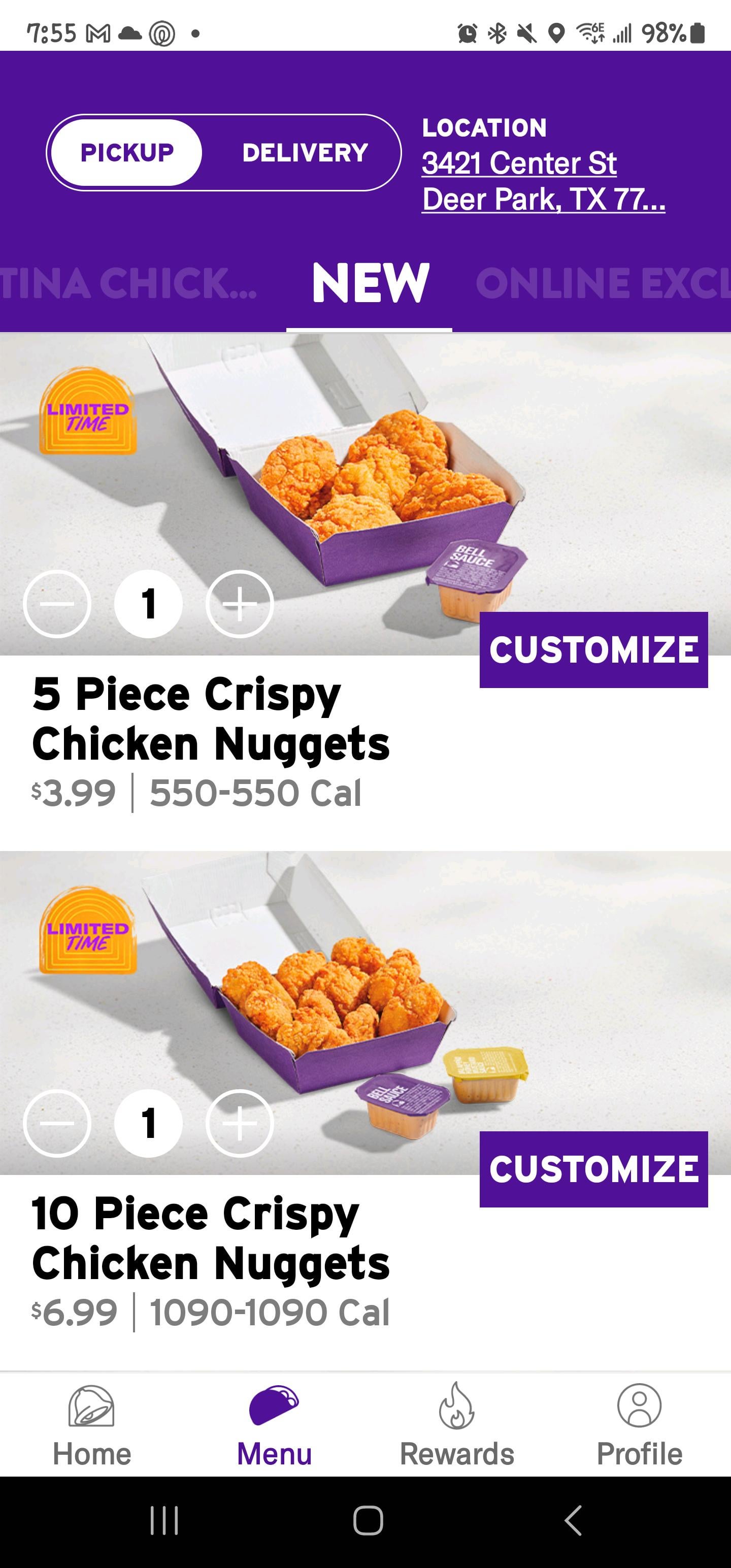This screenshot has width=731, height=1568.
Task: Go to the Cantina Chicken category tab
Action: [x=128, y=284]
